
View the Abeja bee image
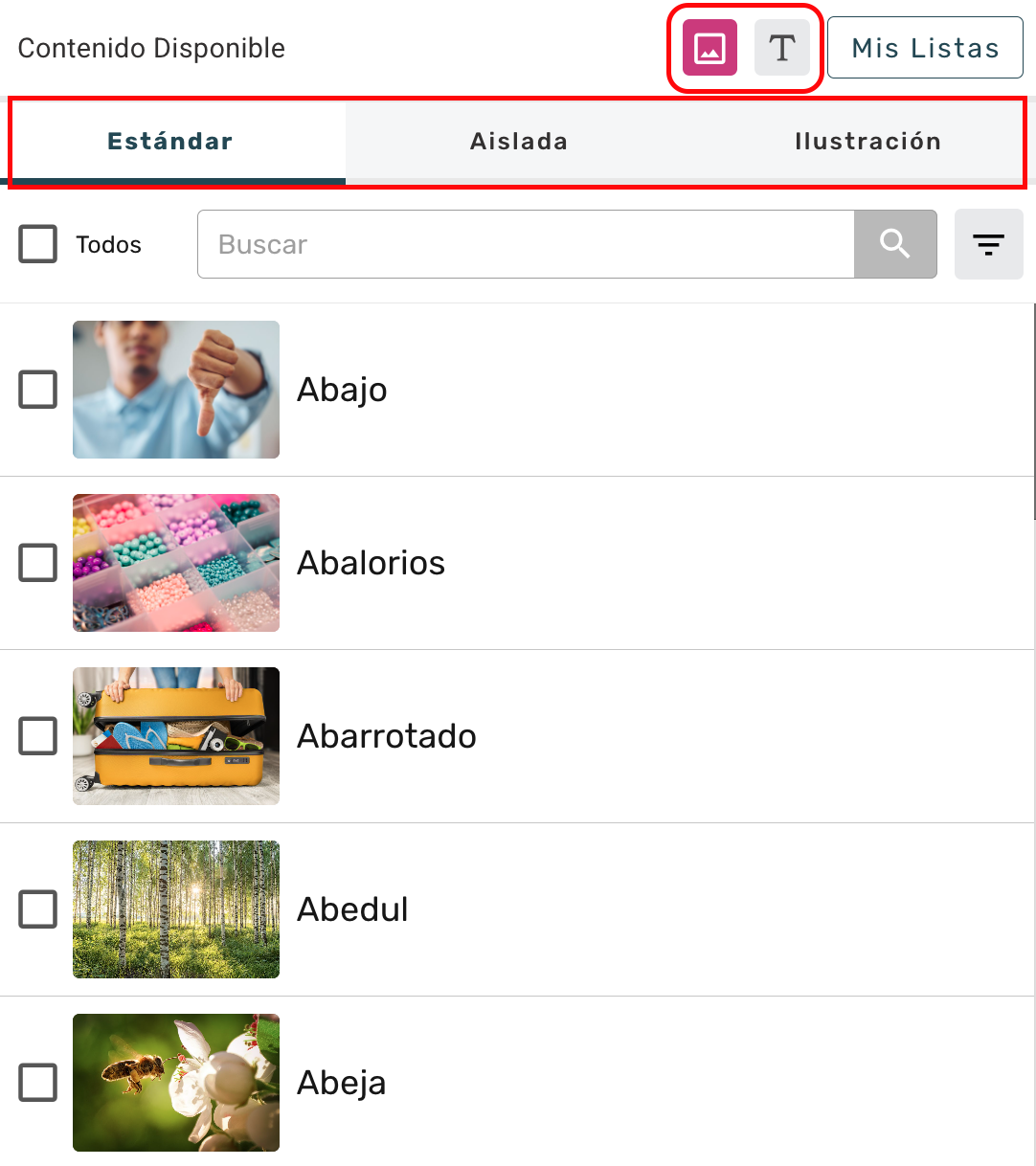[x=176, y=1083]
